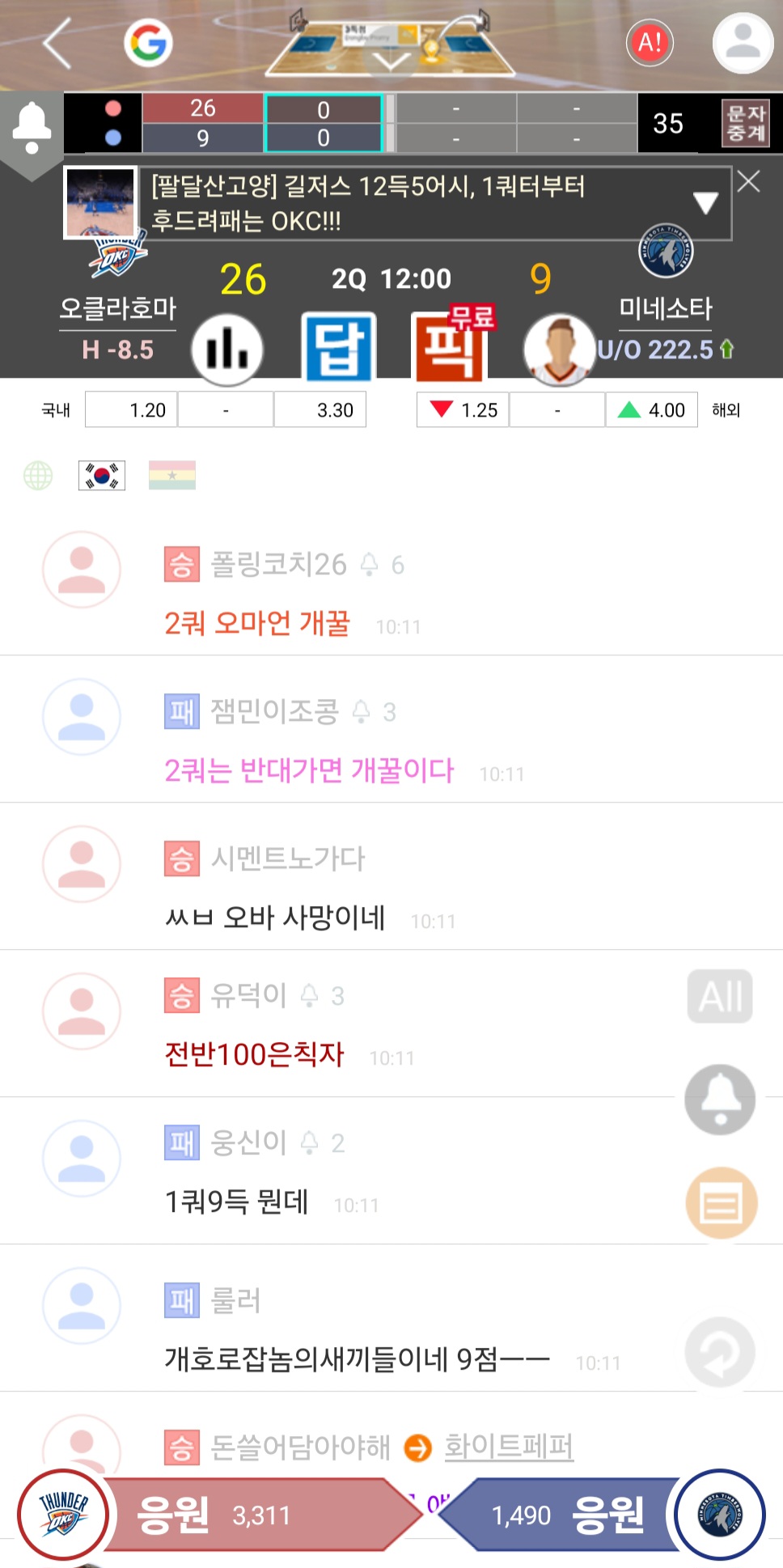Open the 문자중계 text broadcast

coord(746,123)
